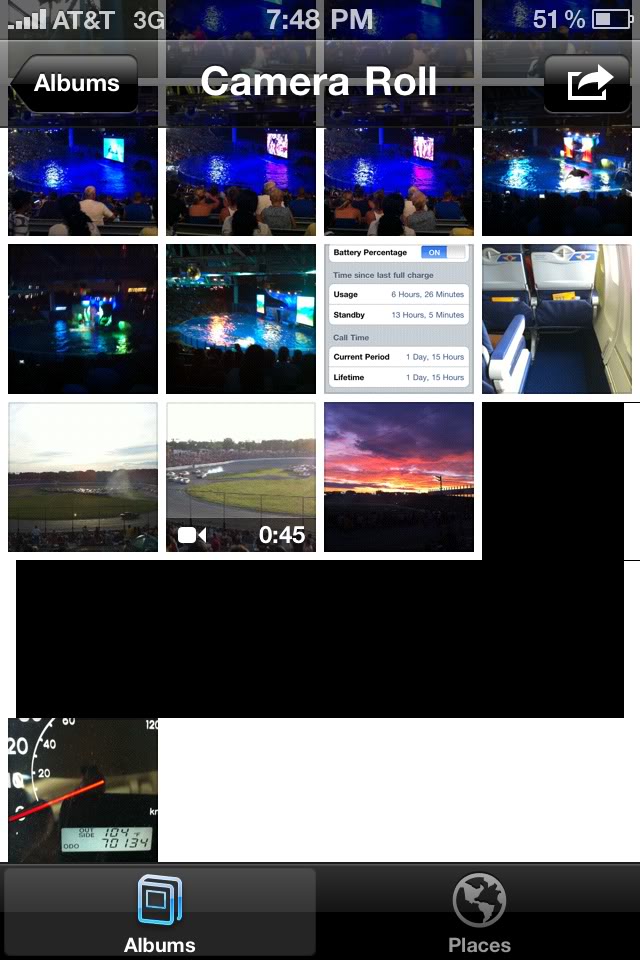Go back to Albums
The image size is (640, 960).
coord(74,84)
